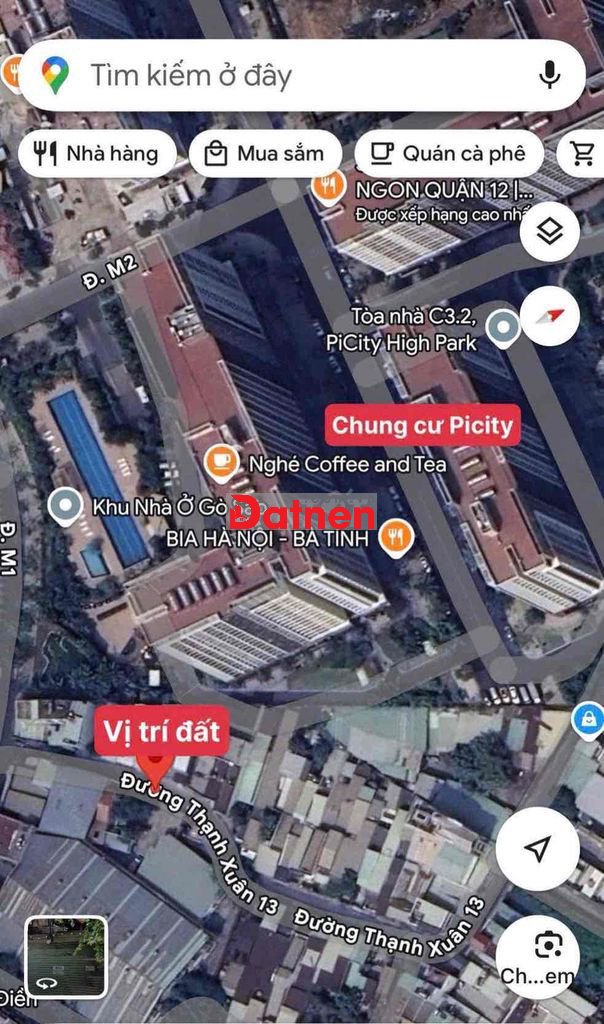Open the BIA HÀ NỘI - BA TINH pin
This screenshot has height=1024, width=604.
(x=398, y=538)
